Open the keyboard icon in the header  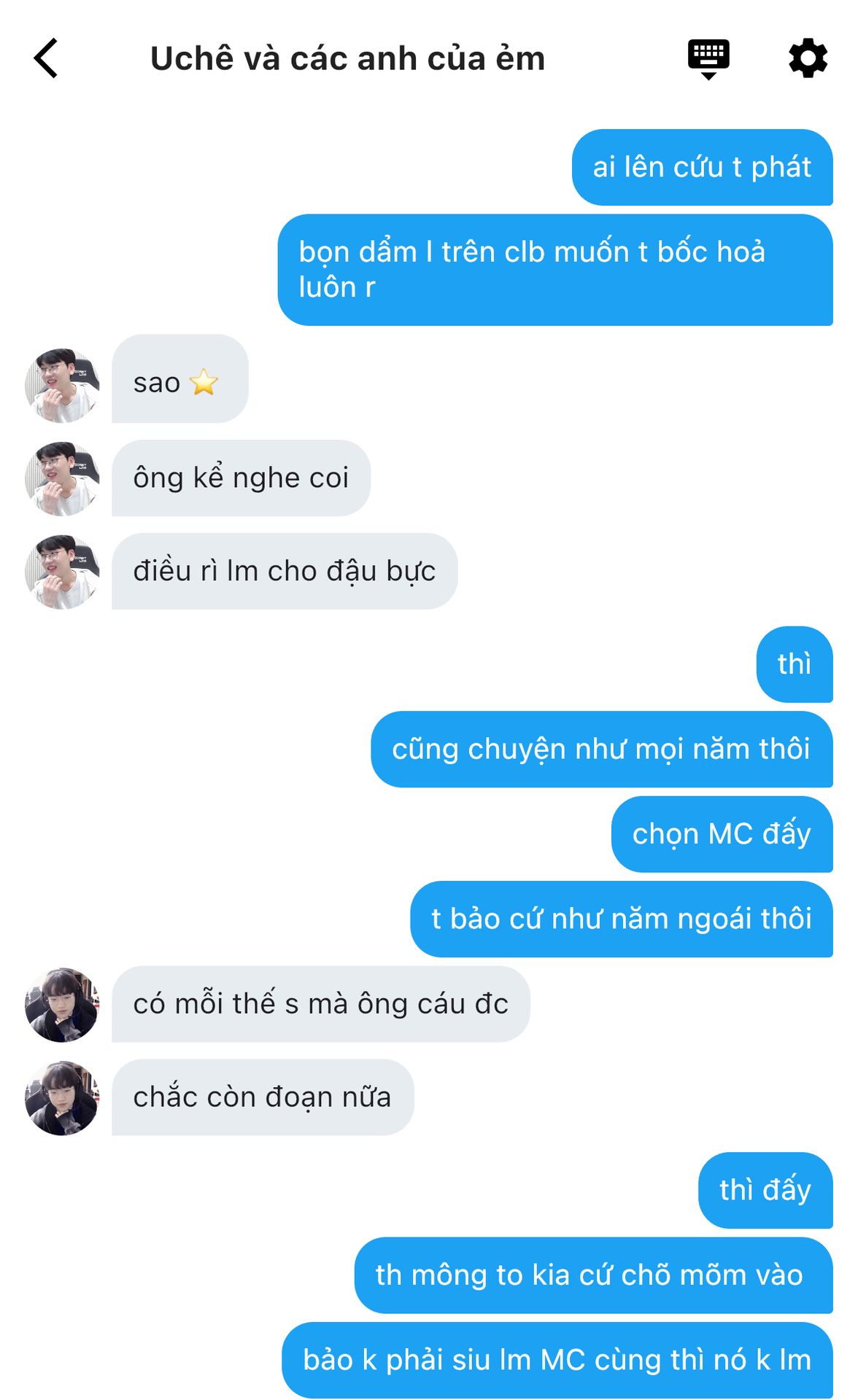708,58
